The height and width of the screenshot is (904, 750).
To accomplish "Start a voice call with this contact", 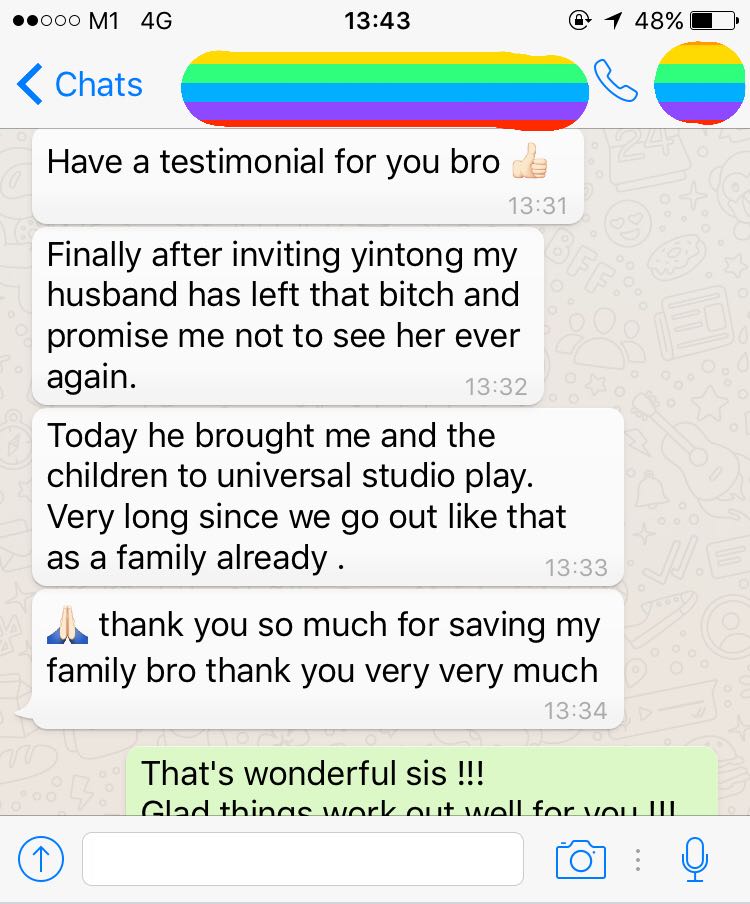I will pyautogui.click(x=615, y=83).
